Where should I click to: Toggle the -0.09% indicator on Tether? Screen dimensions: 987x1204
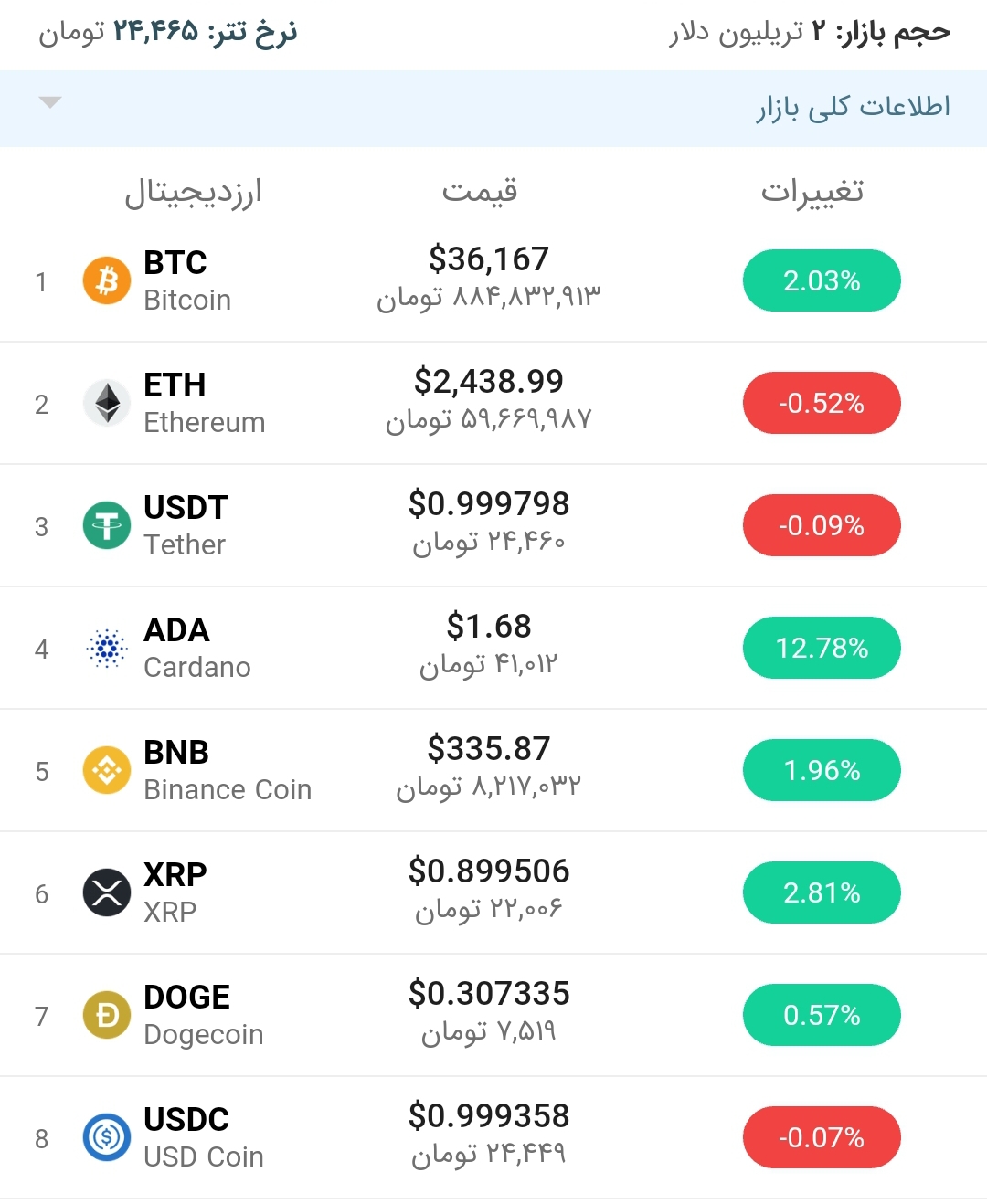(821, 525)
